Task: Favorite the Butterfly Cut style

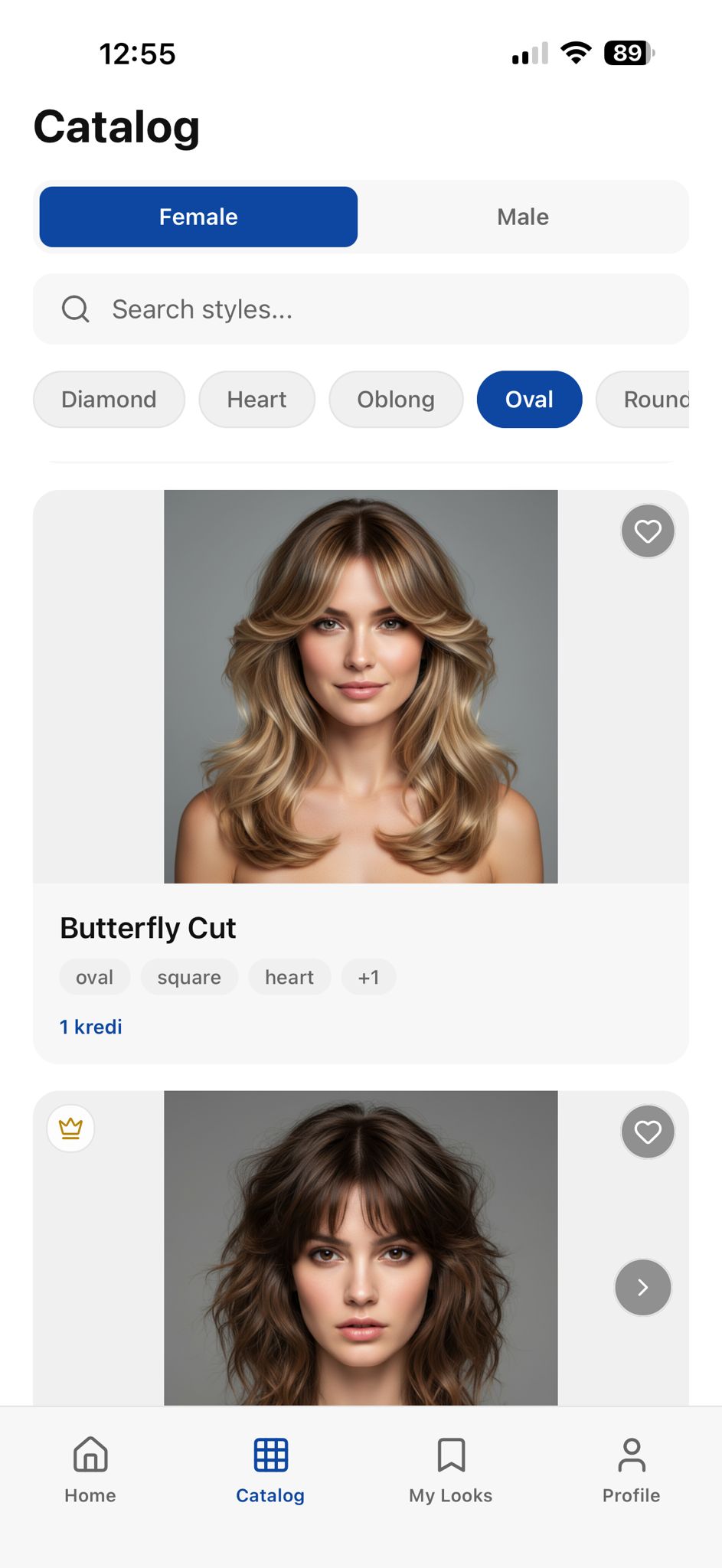Action: click(x=648, y=531)
